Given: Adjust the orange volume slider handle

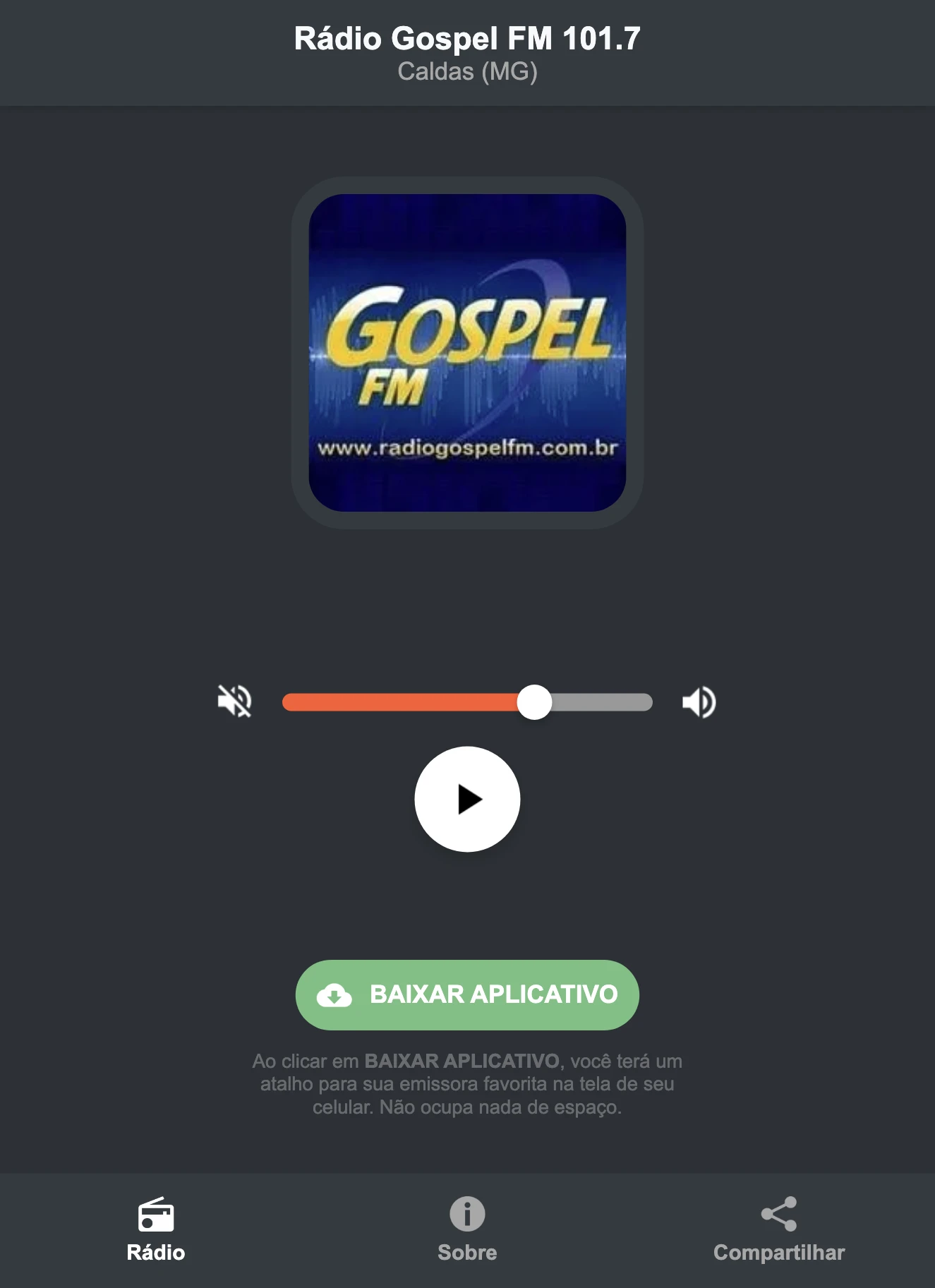Looking at the screenshot, I should 536,702.
